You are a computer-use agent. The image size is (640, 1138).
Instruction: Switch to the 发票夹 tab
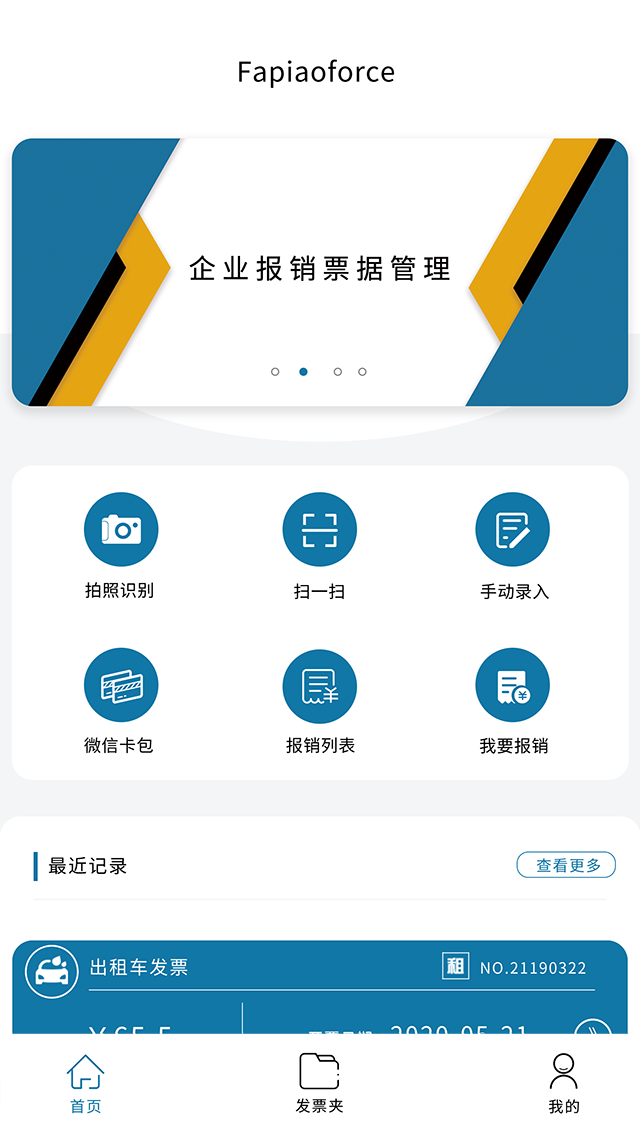pos(319,1083)
